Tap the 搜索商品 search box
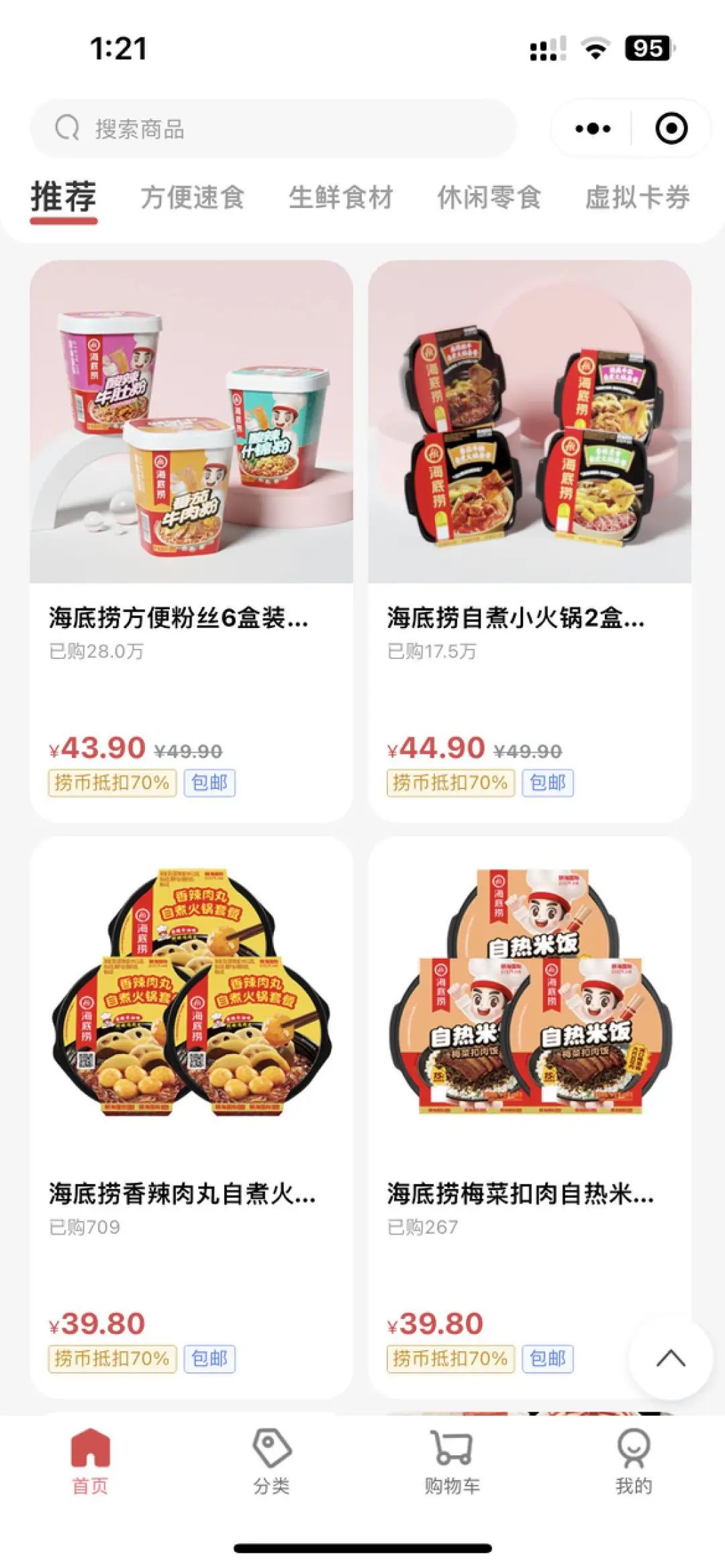The height and width of the screenshot is (1568, 725). pos(272,128)
